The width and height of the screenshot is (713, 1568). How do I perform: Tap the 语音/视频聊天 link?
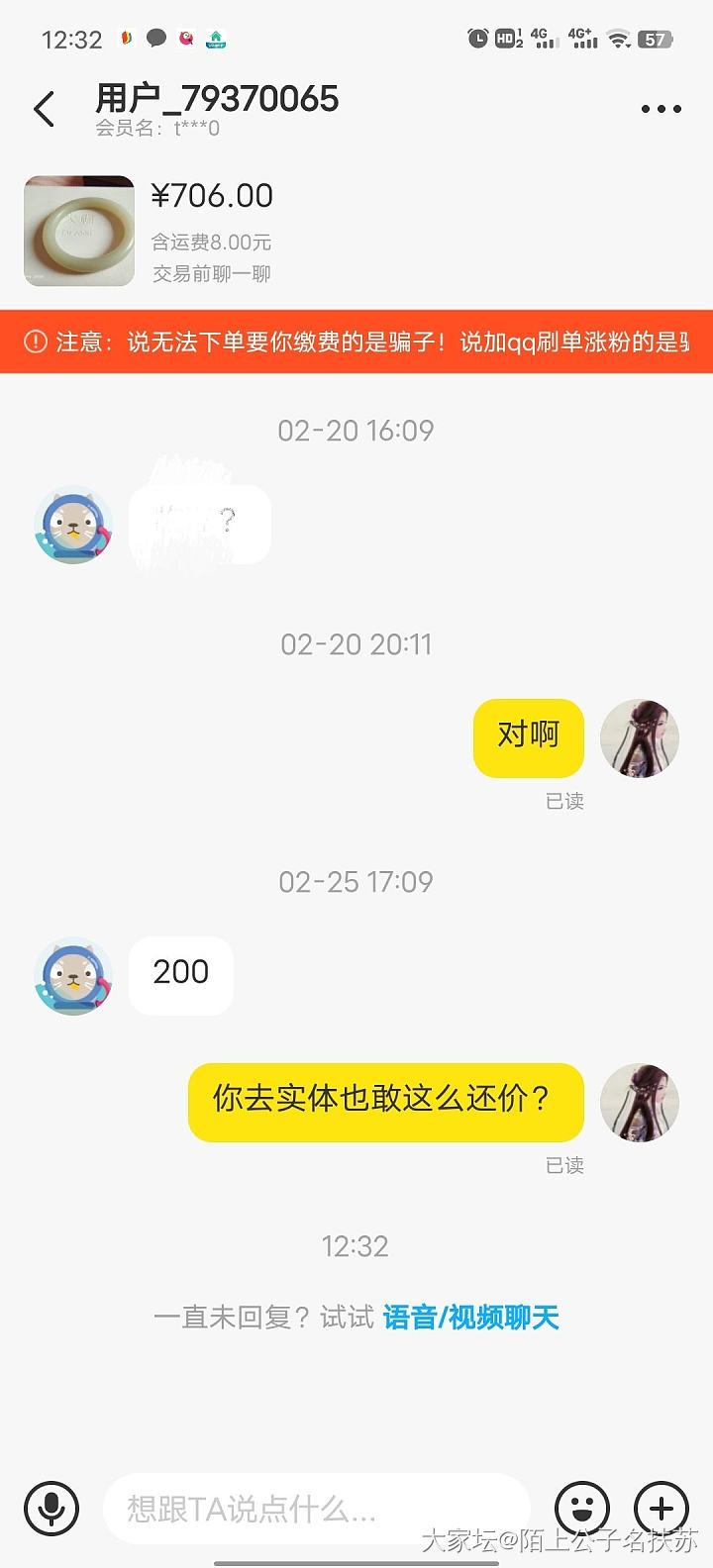tap(470, 1318)
